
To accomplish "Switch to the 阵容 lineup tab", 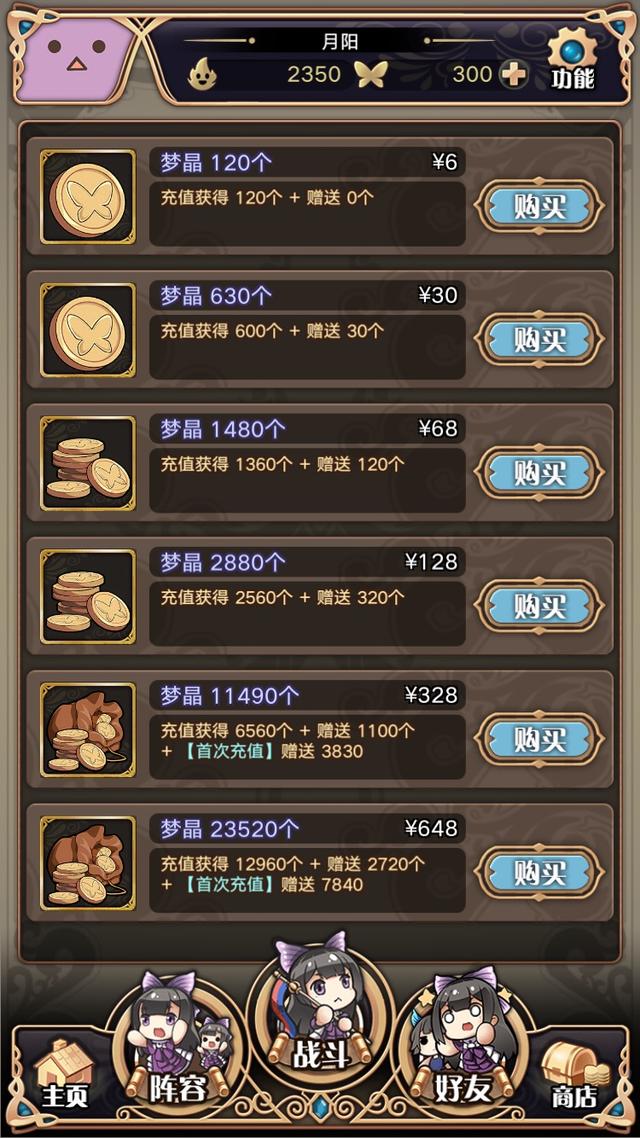I will pos(179,1045).
